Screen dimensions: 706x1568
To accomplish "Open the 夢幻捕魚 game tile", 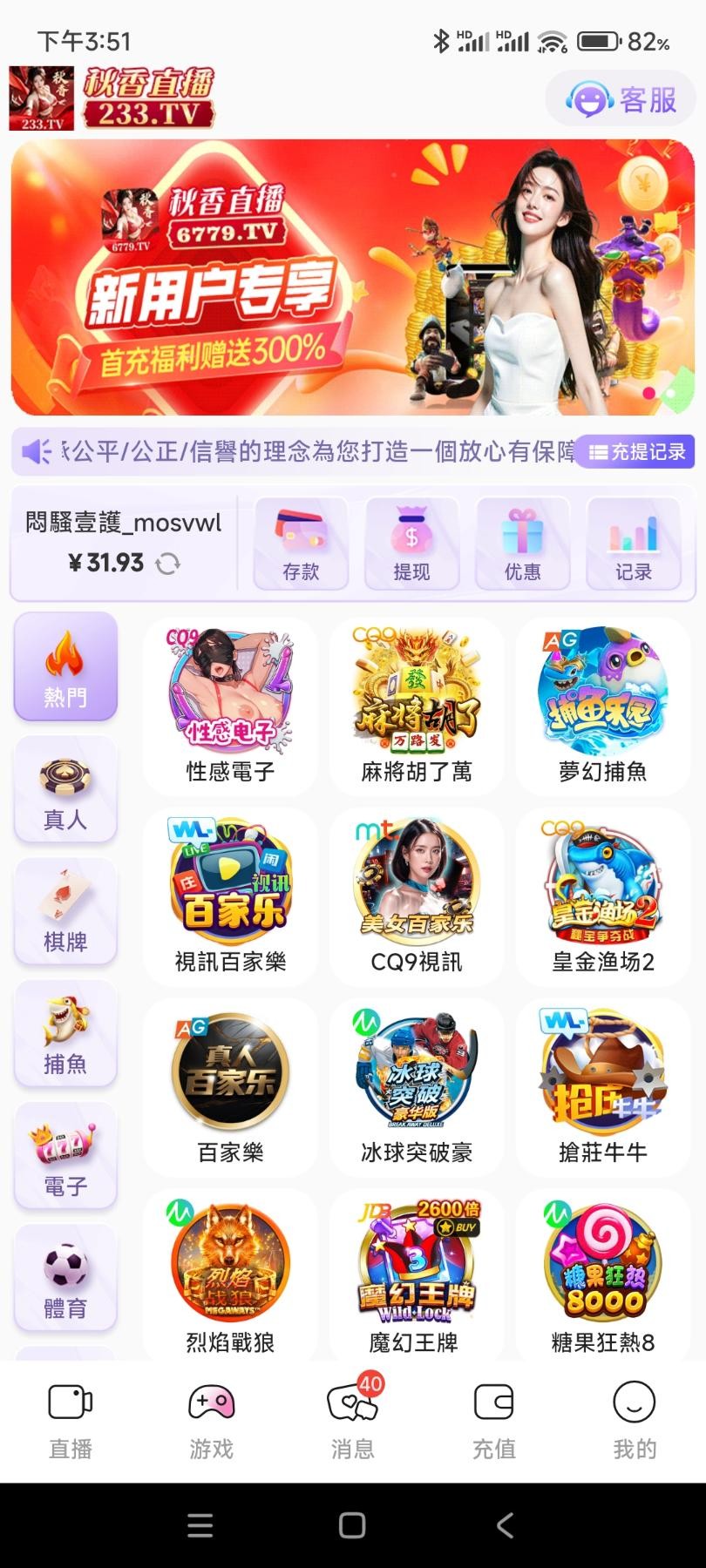I will [602, 706].
